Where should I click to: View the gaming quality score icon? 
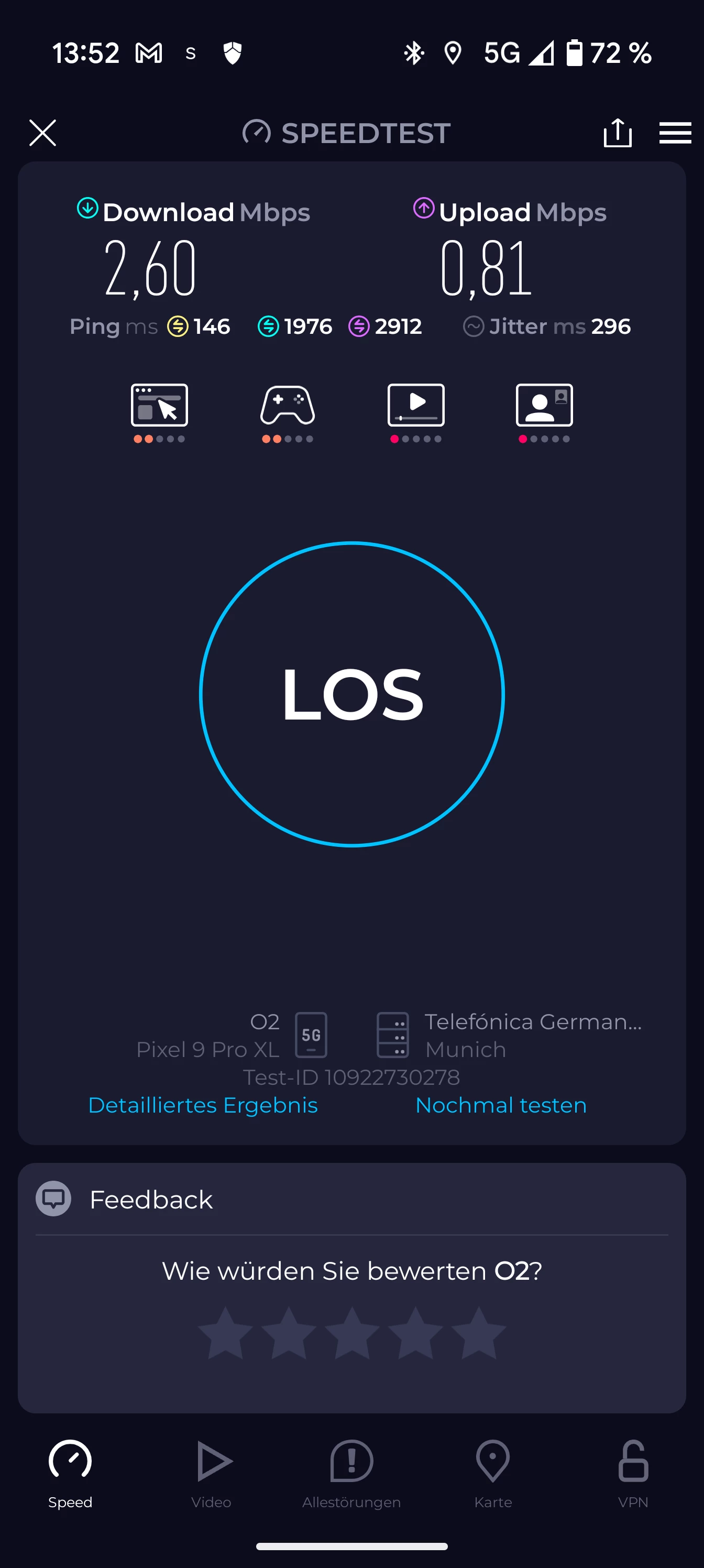[288, 407]
